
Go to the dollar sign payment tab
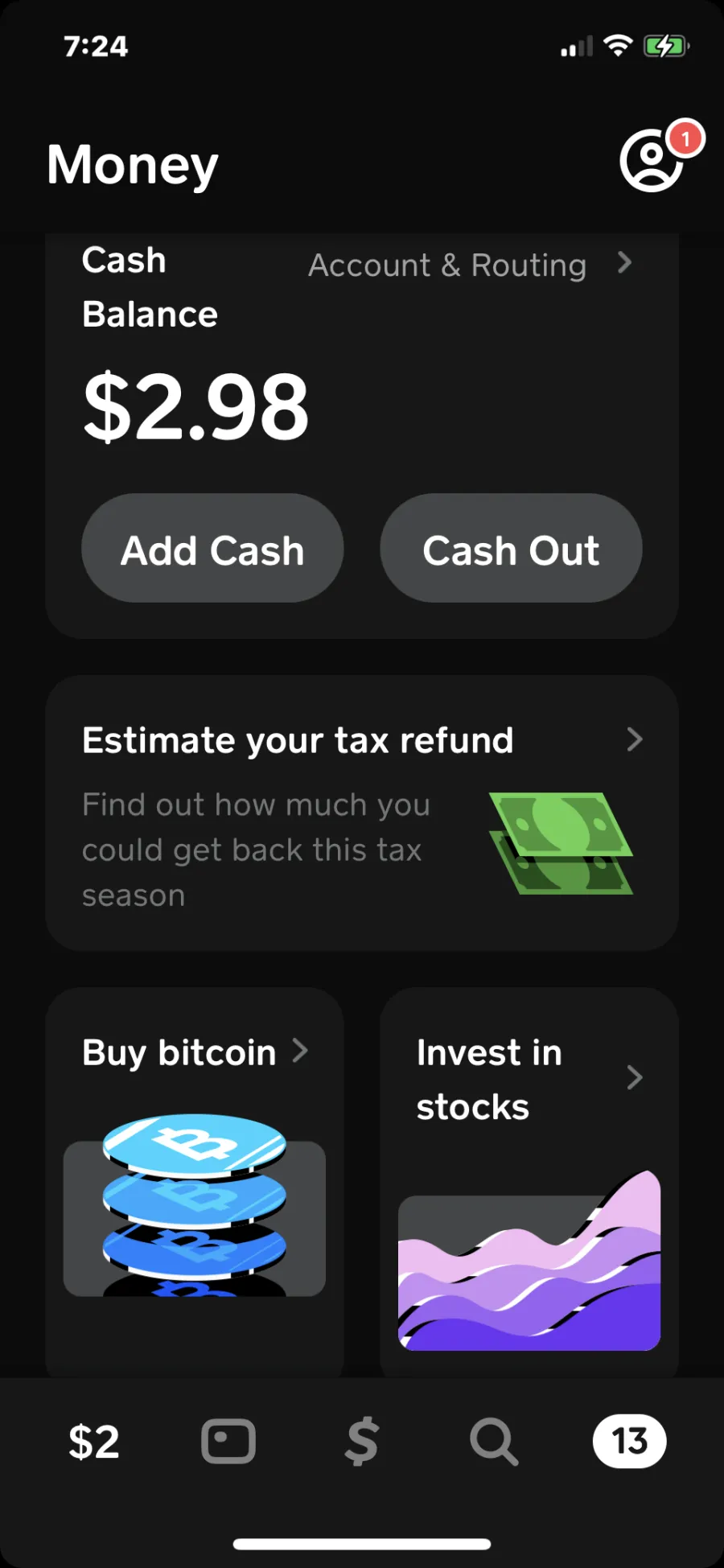(x=362, y=1441)
